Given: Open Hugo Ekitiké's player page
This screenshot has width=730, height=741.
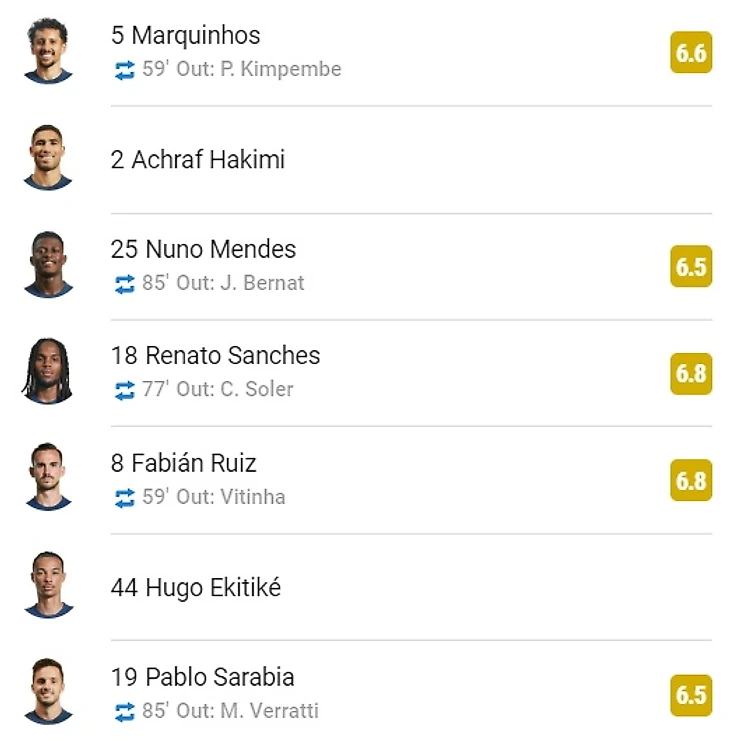Looking at the screenshot, I should 195,588.
